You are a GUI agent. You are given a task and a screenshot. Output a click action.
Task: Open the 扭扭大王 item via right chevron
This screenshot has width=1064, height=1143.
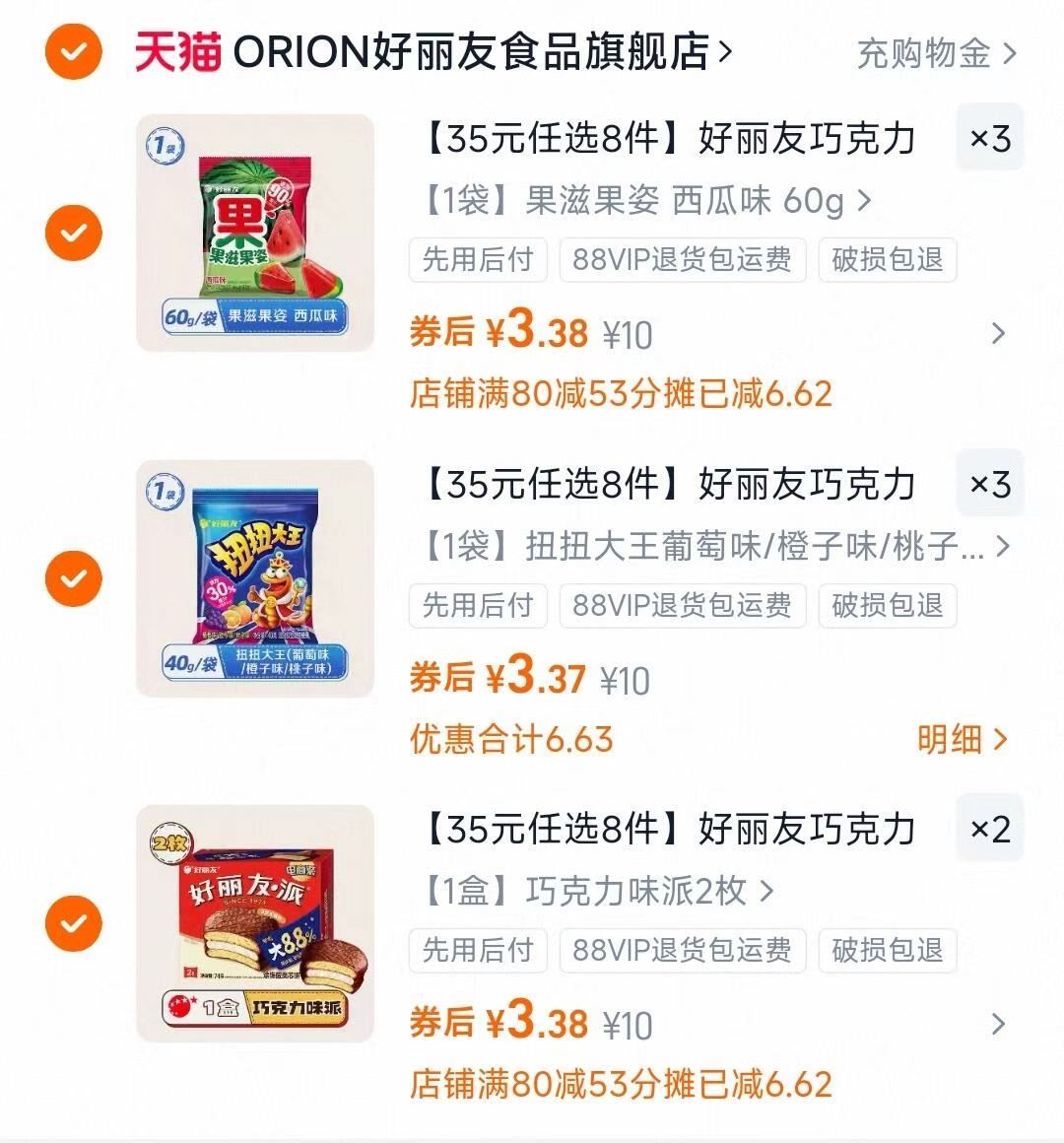[1002, 544]
